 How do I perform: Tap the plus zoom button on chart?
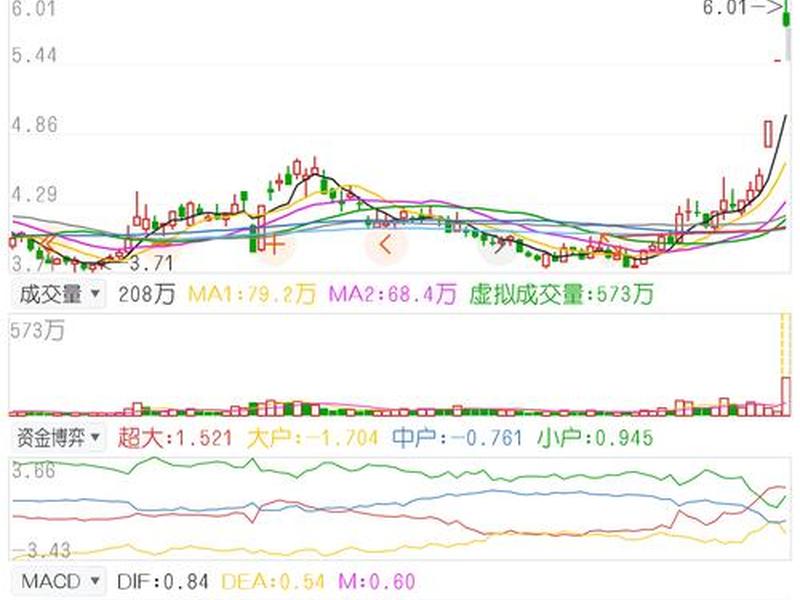click(x=274, y=243)
